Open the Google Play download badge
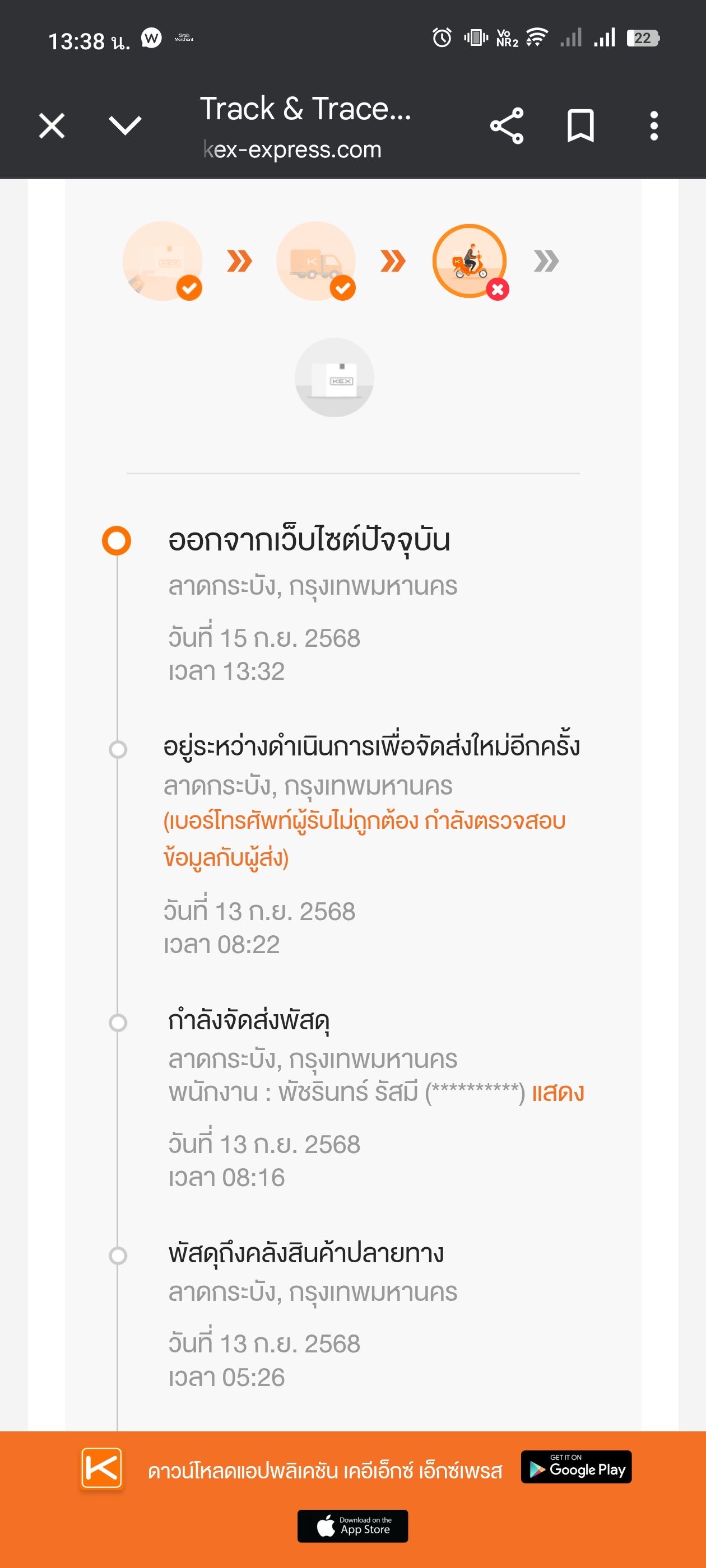 tap(575, 1467)
